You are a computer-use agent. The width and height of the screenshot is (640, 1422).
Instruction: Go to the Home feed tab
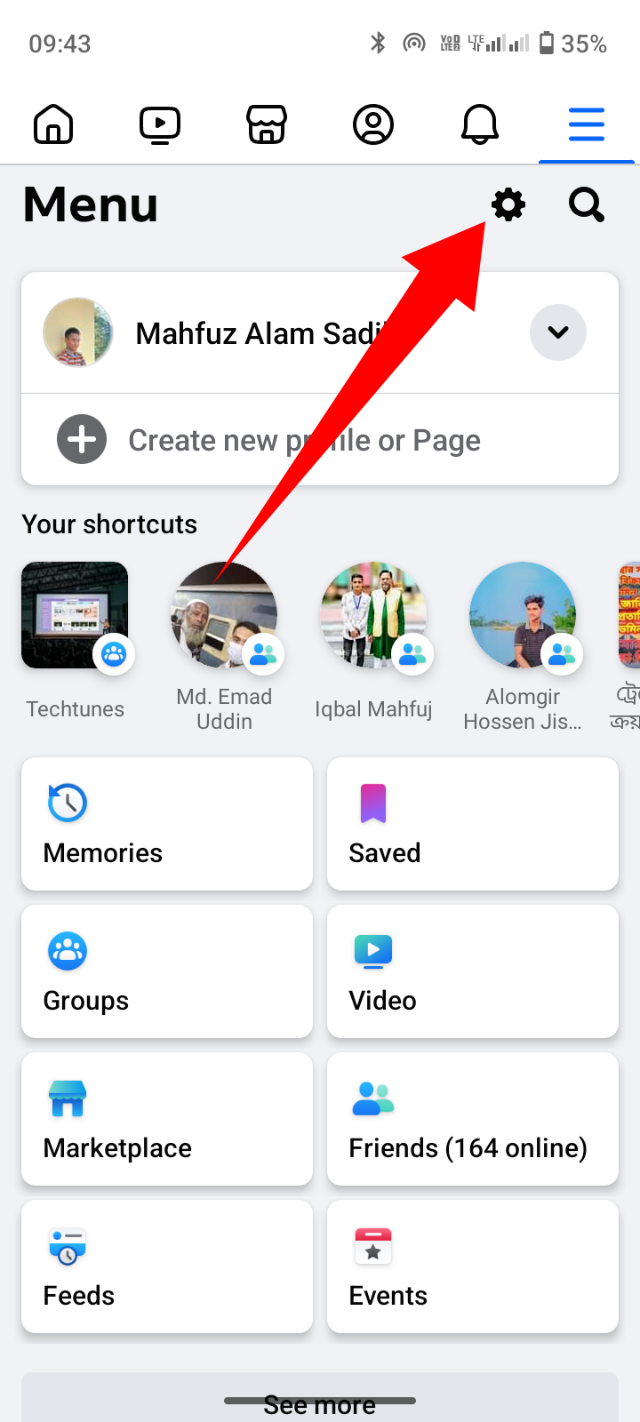tap(53, 125)
